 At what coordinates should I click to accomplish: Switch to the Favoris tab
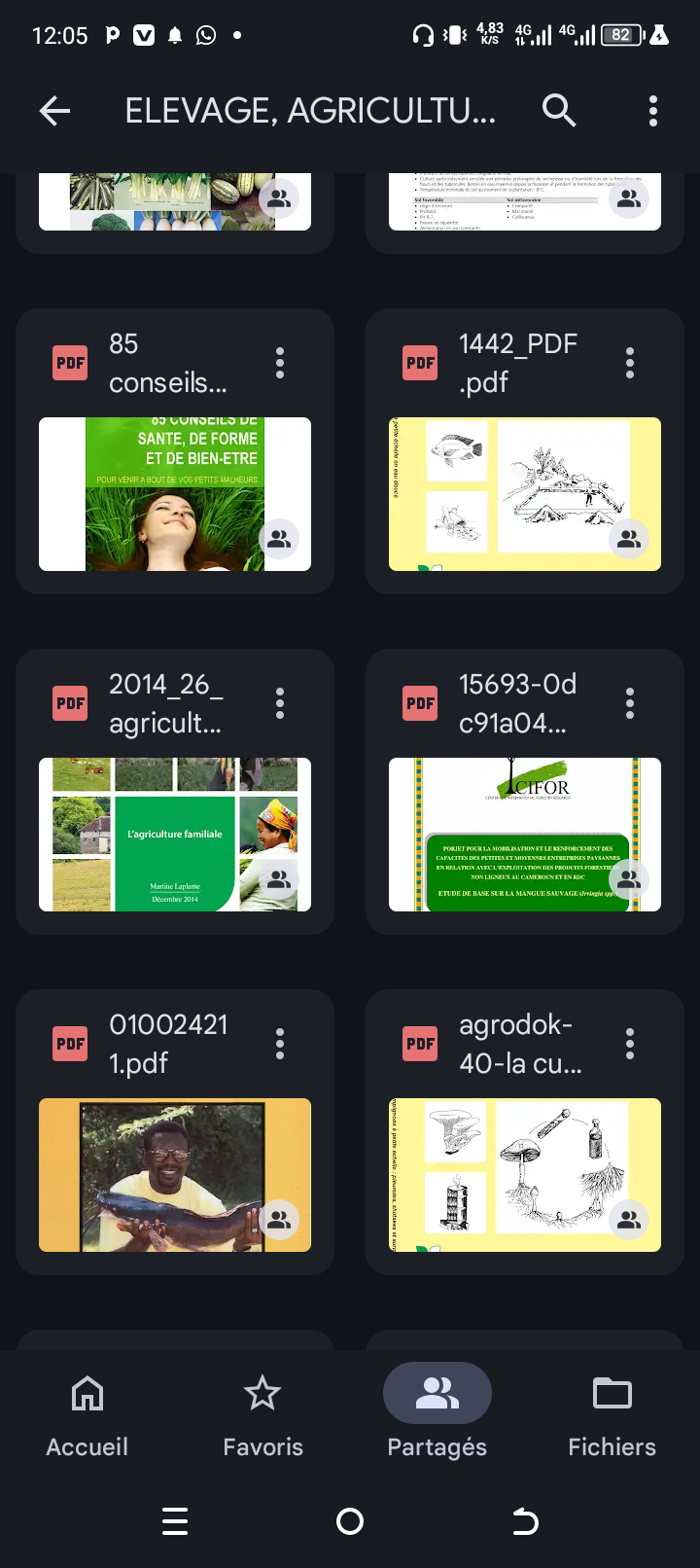(x=262, y=1416)
